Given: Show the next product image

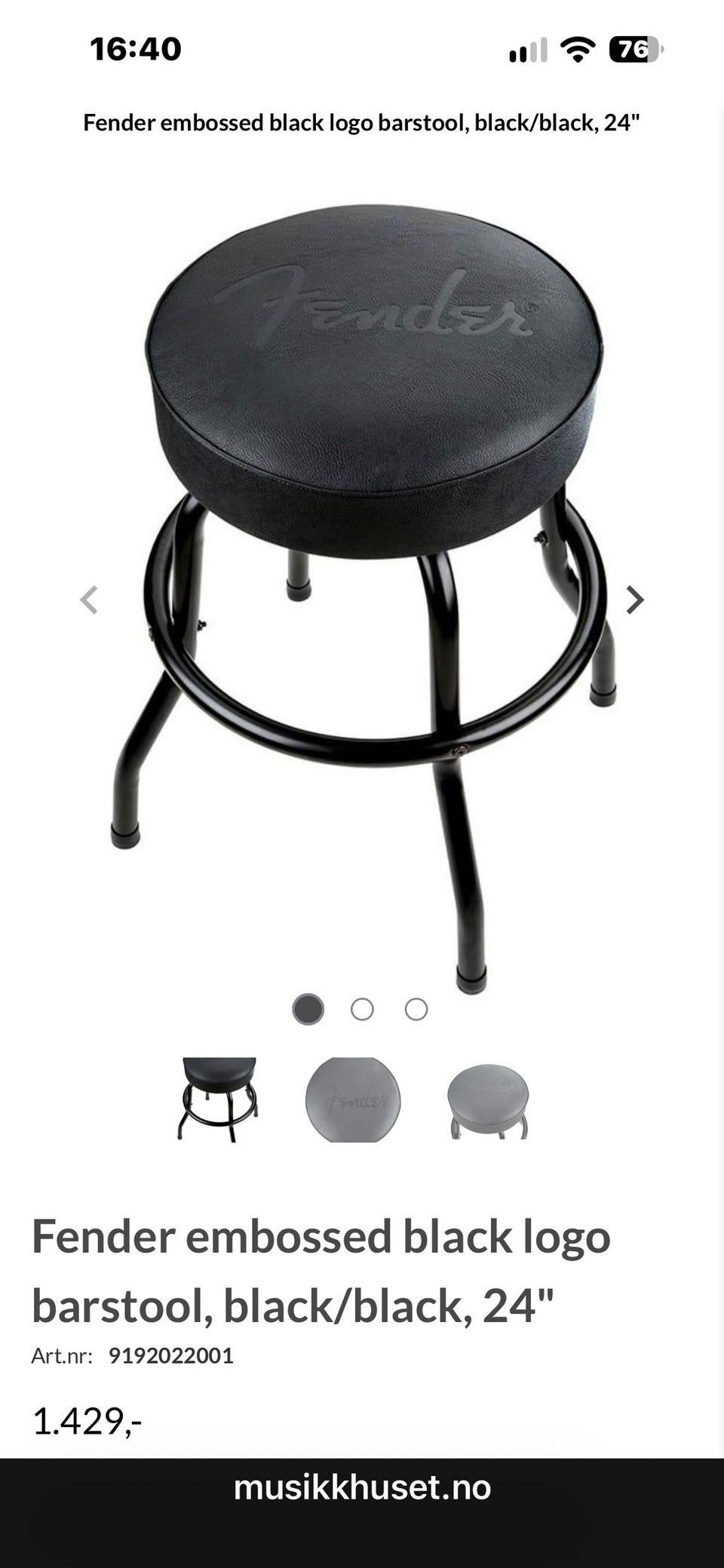Looking at the screenshot, I should tap(635, 600).
